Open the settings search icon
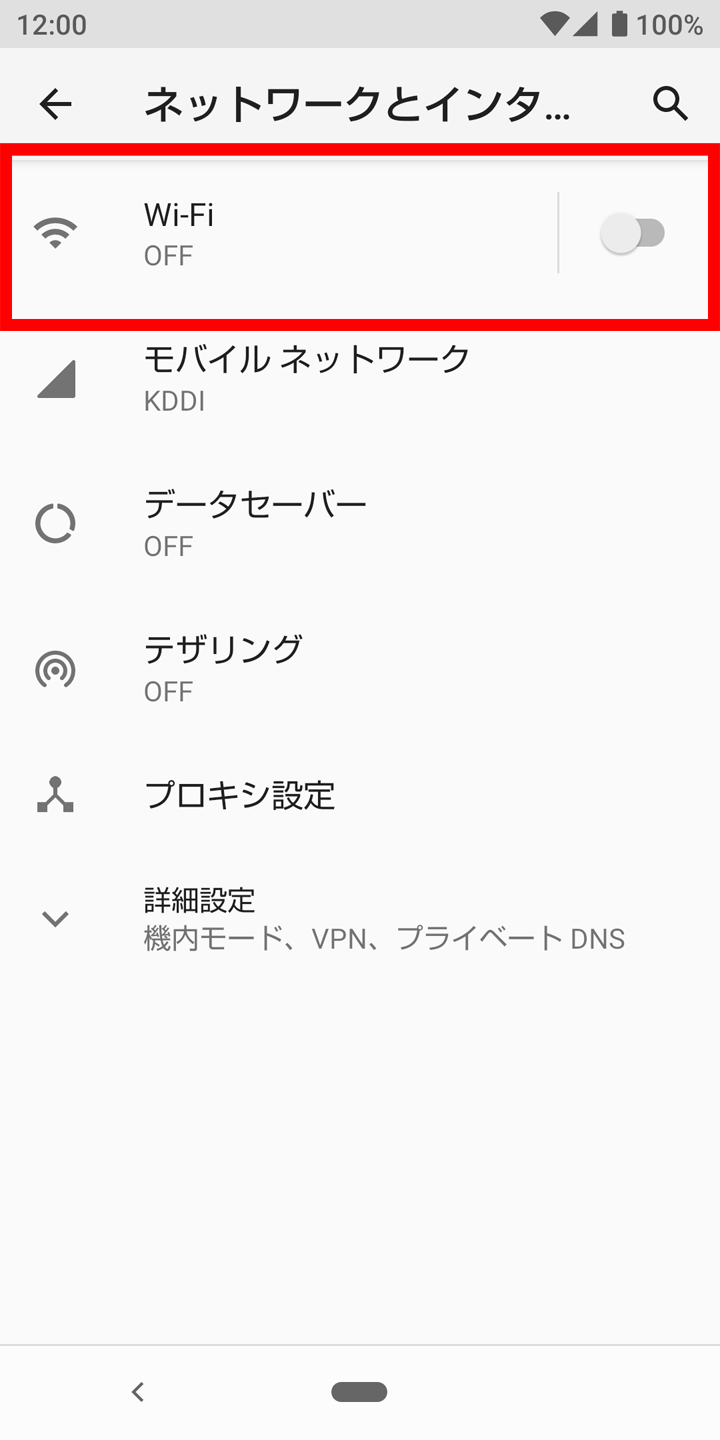Image resolution: width=720 pixels, height=1440 pixels. 670,103
